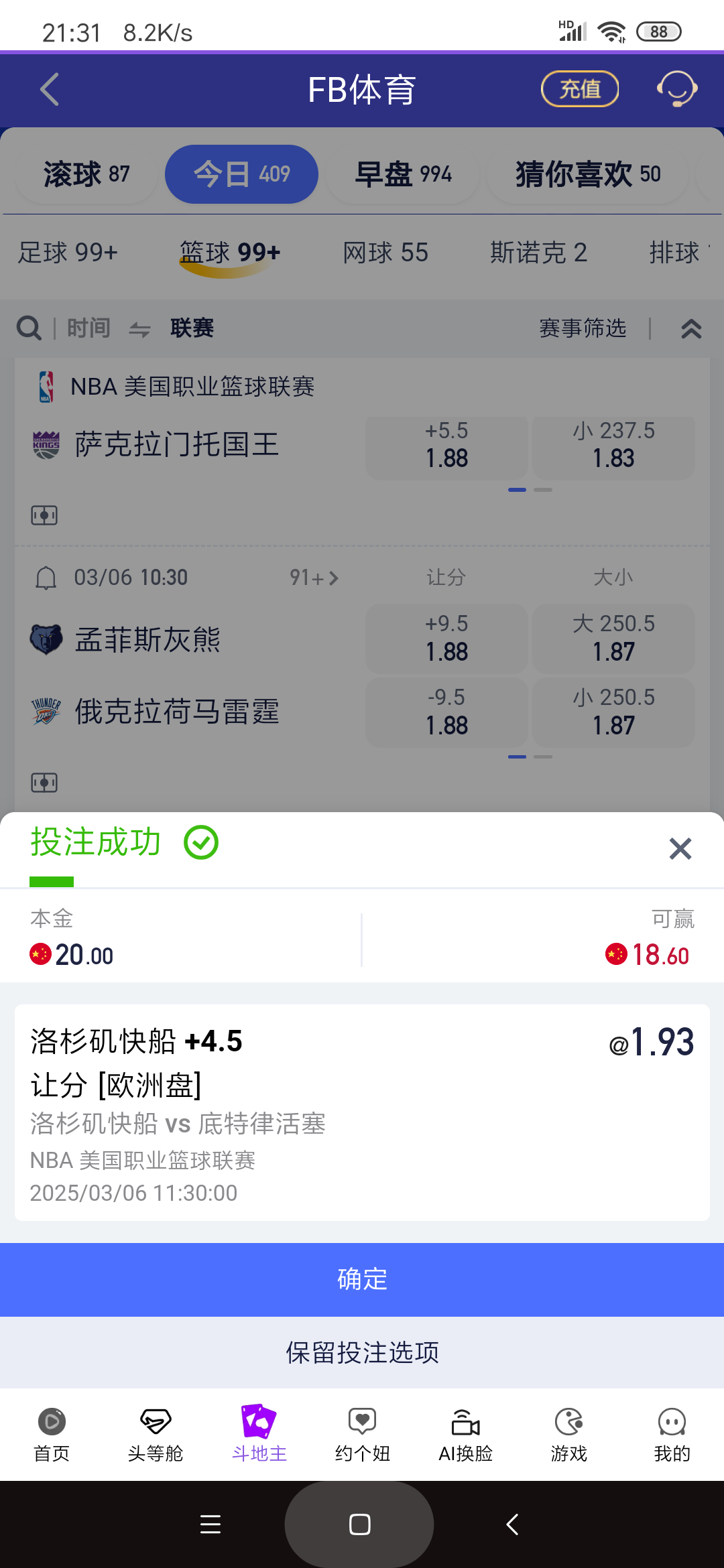Screen dimensions: 724x1568
Task: Open the 头等舱 tab
Action: 156,1434
